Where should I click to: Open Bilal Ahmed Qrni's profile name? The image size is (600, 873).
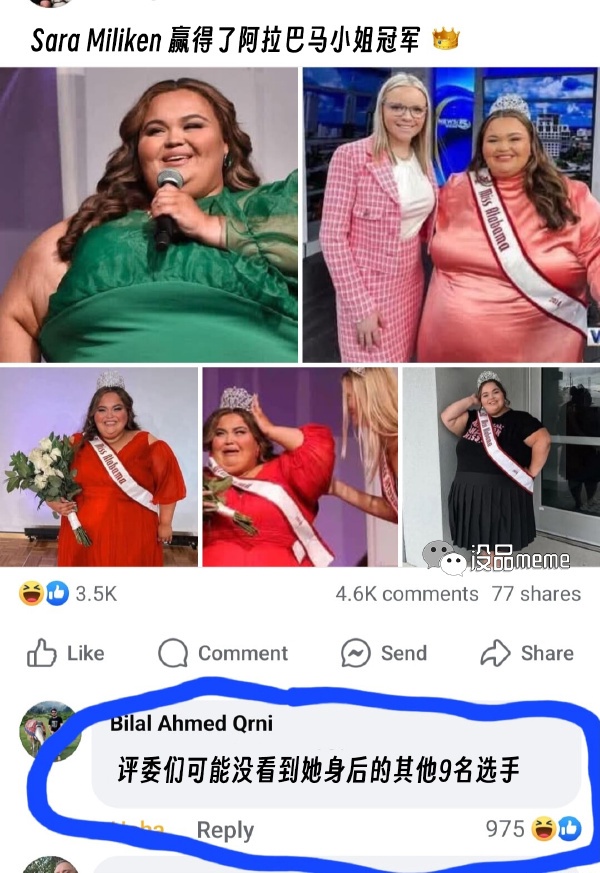[x=191, y=722]
